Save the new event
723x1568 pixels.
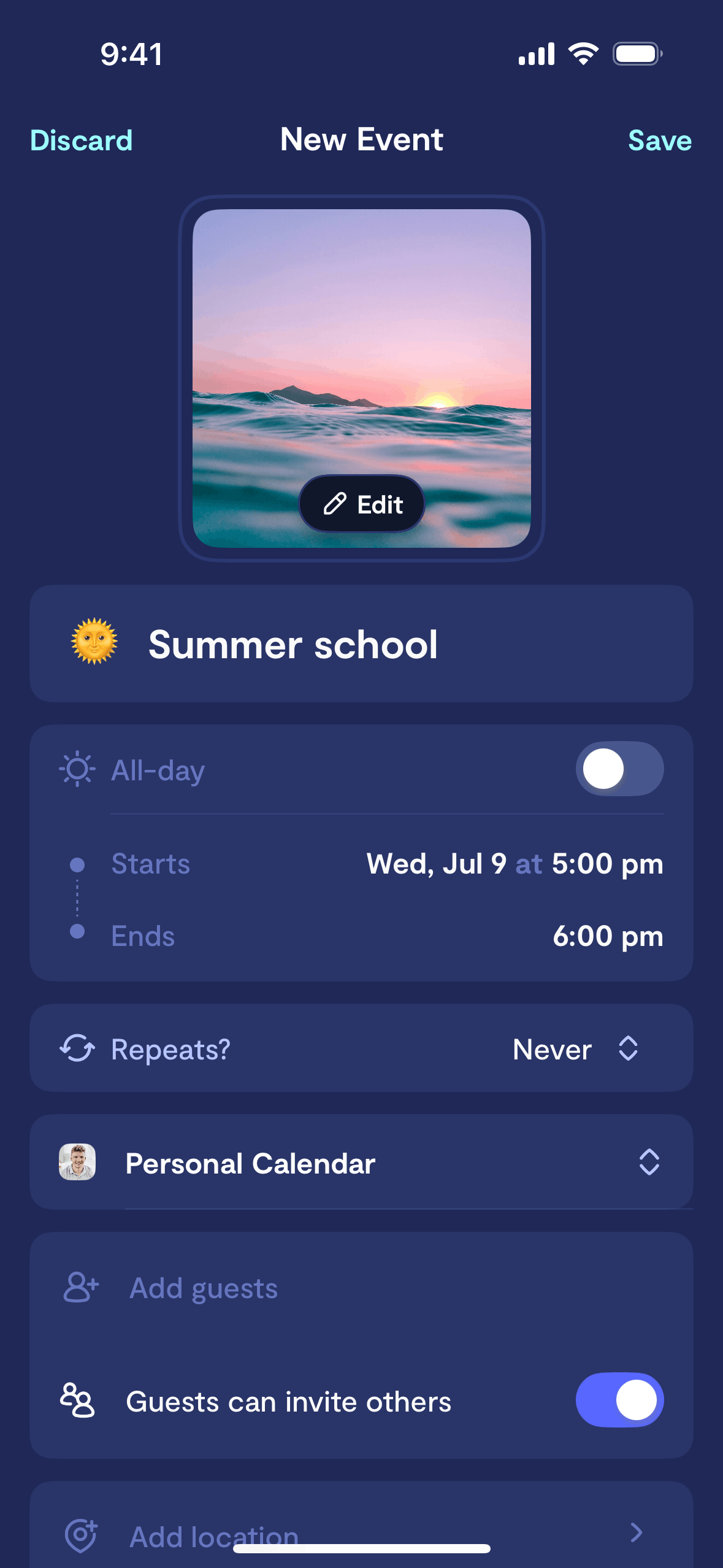(x=659, y=140)
